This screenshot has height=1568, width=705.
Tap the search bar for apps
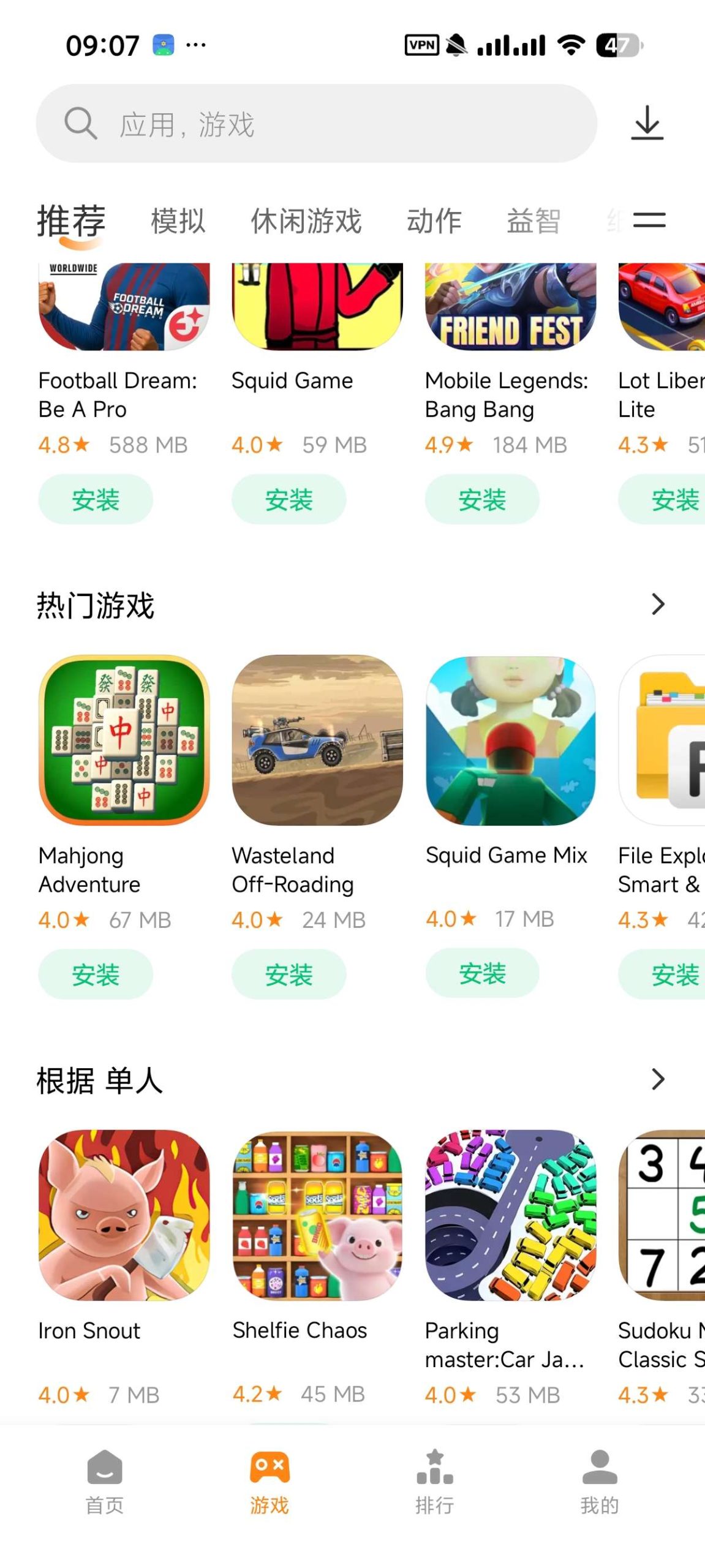tap(315, 126)
